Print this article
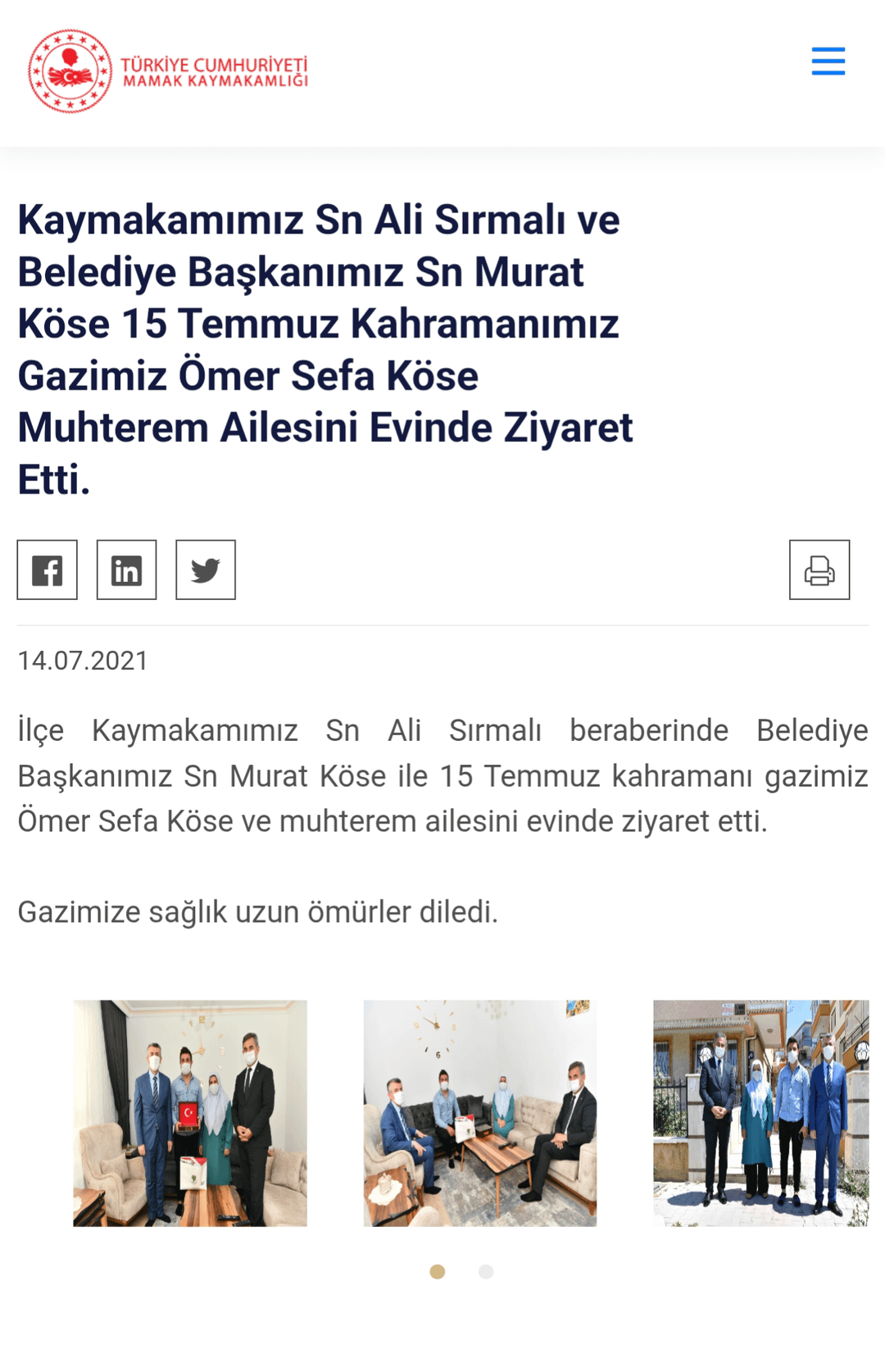 tap(819, 570)
